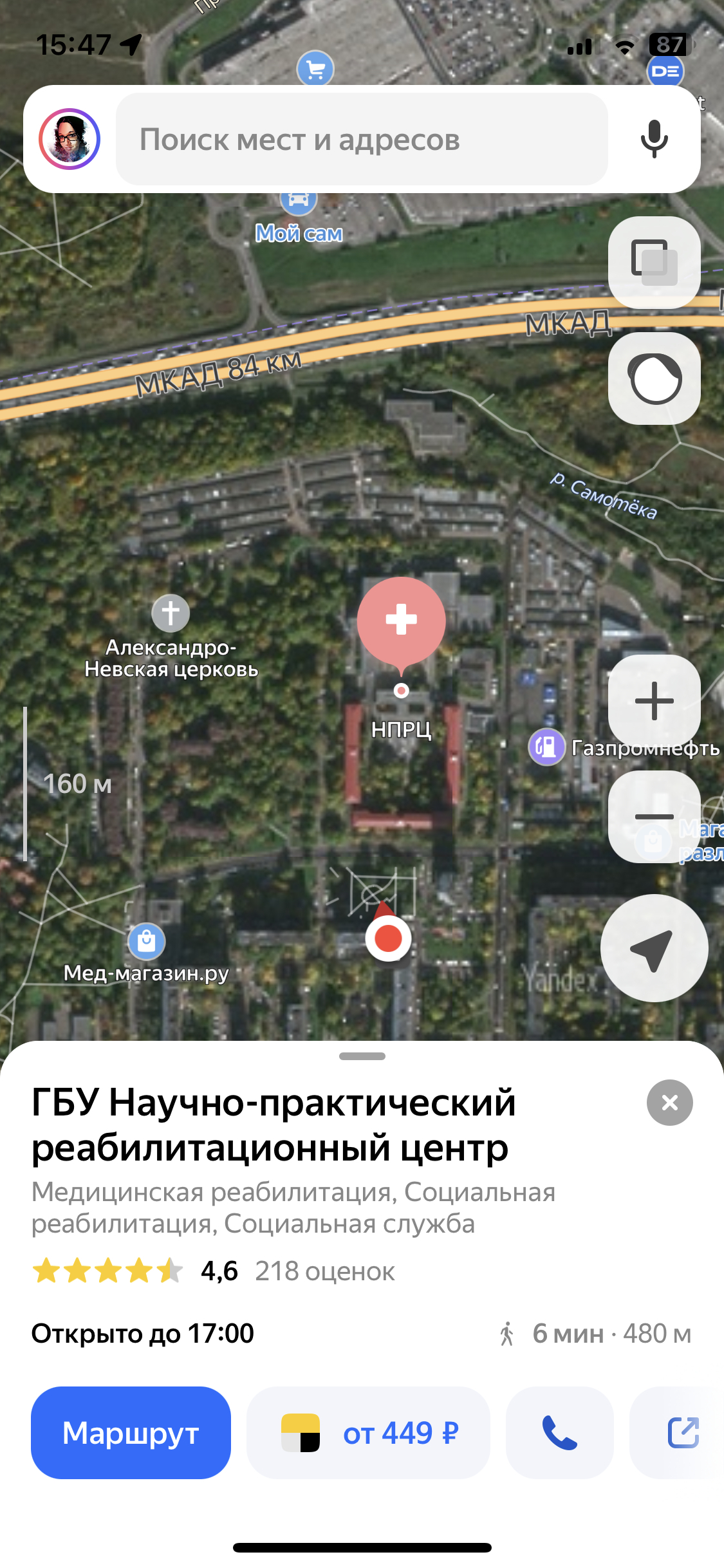724x1568 pixels.
Task: Open the map layers selector
Action: tap(654, 262)
